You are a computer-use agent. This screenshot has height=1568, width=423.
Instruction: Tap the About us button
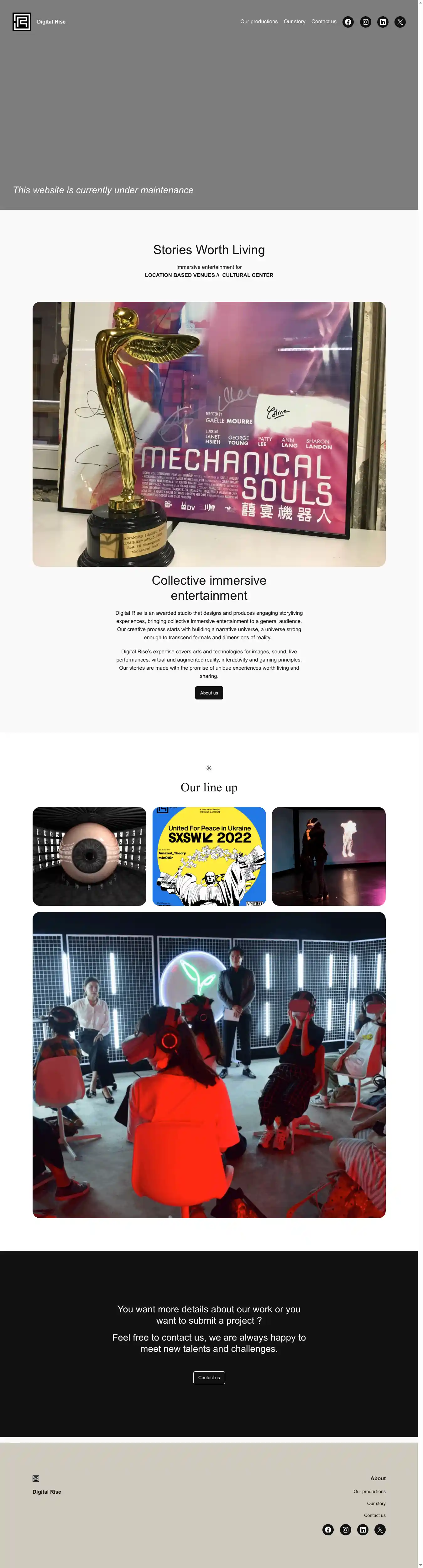(208, 693)
